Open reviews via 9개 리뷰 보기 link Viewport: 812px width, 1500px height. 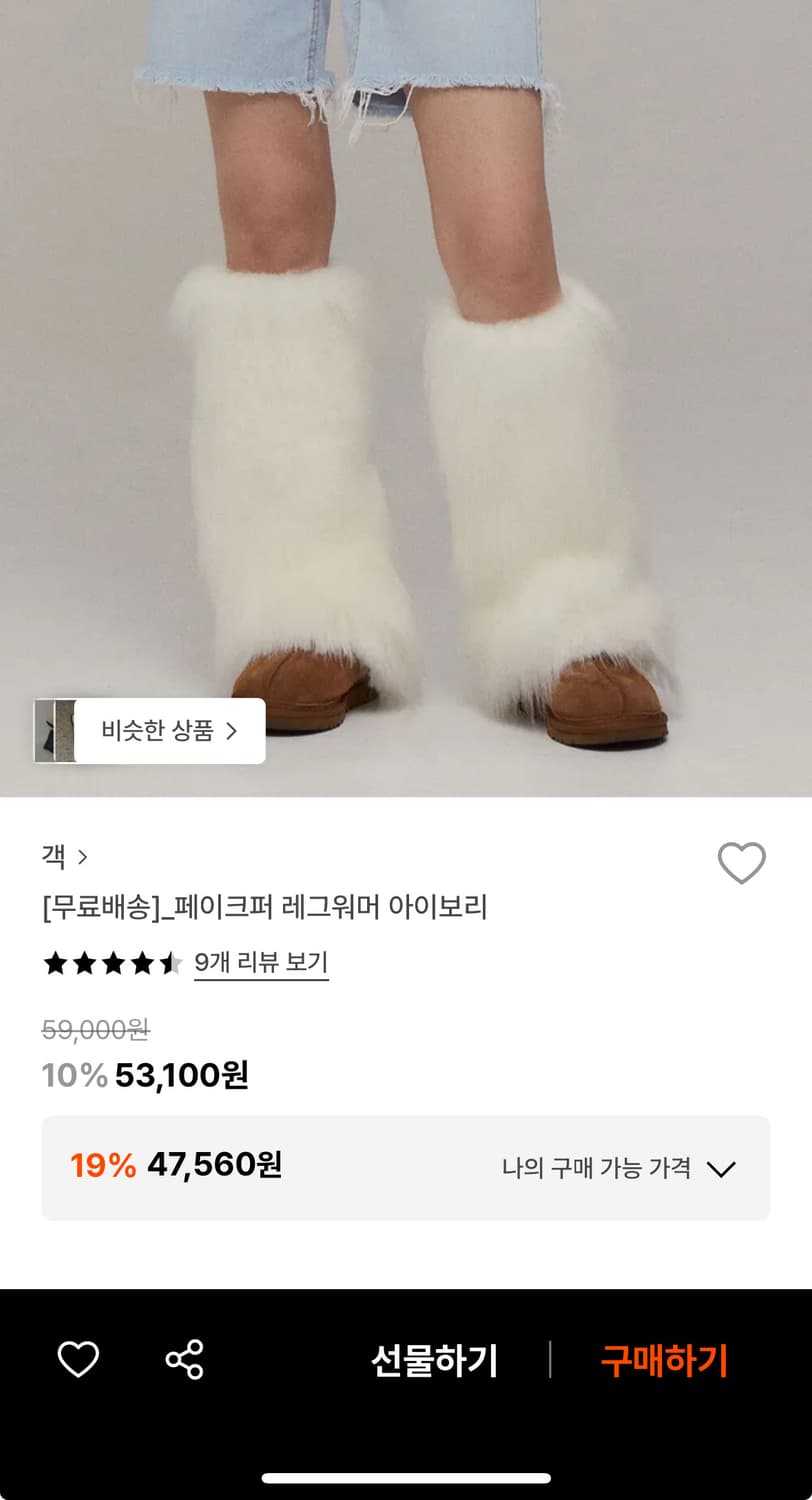click(260, 963)
